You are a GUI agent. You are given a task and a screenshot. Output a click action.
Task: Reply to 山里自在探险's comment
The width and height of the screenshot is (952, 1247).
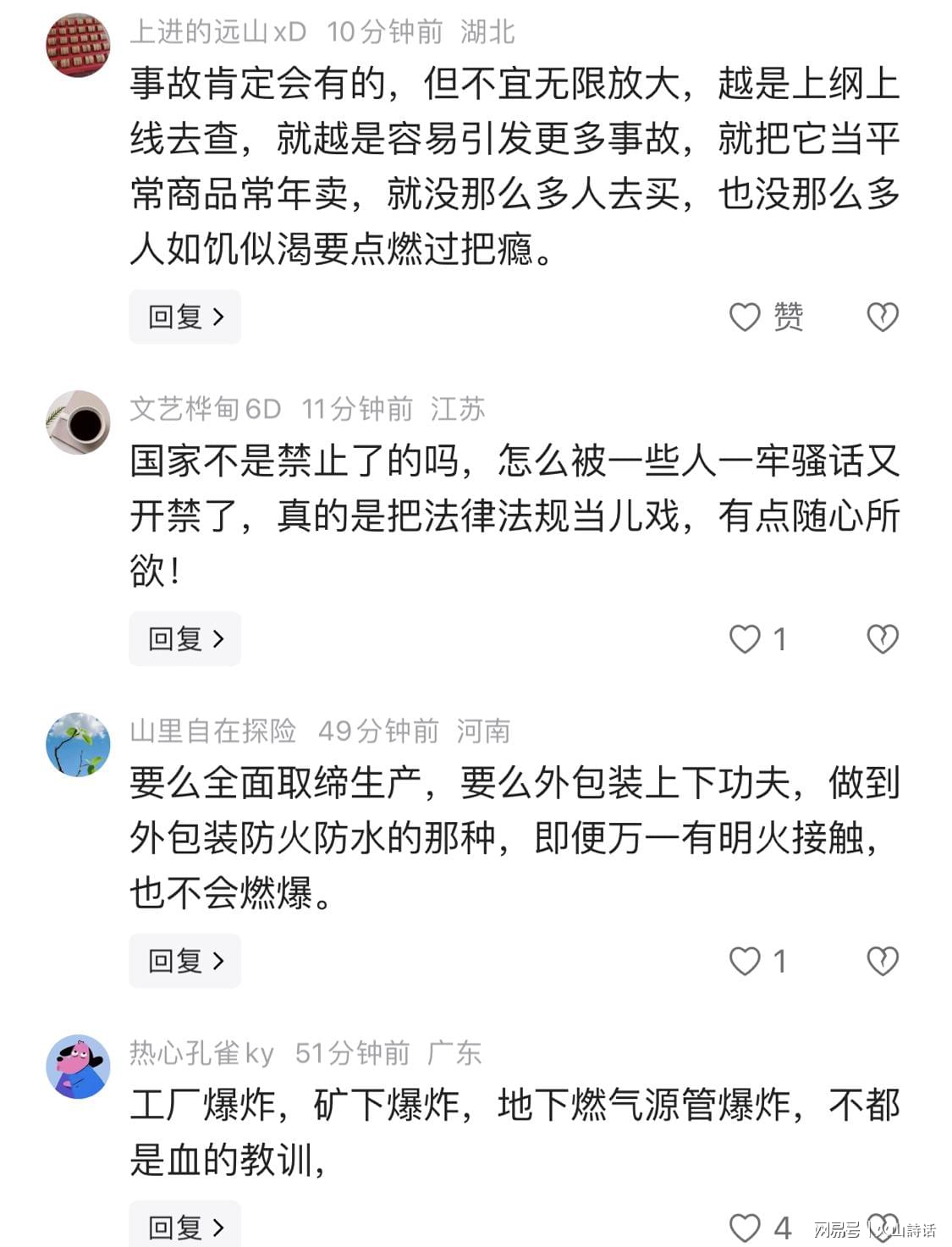(x=184, y=961)
